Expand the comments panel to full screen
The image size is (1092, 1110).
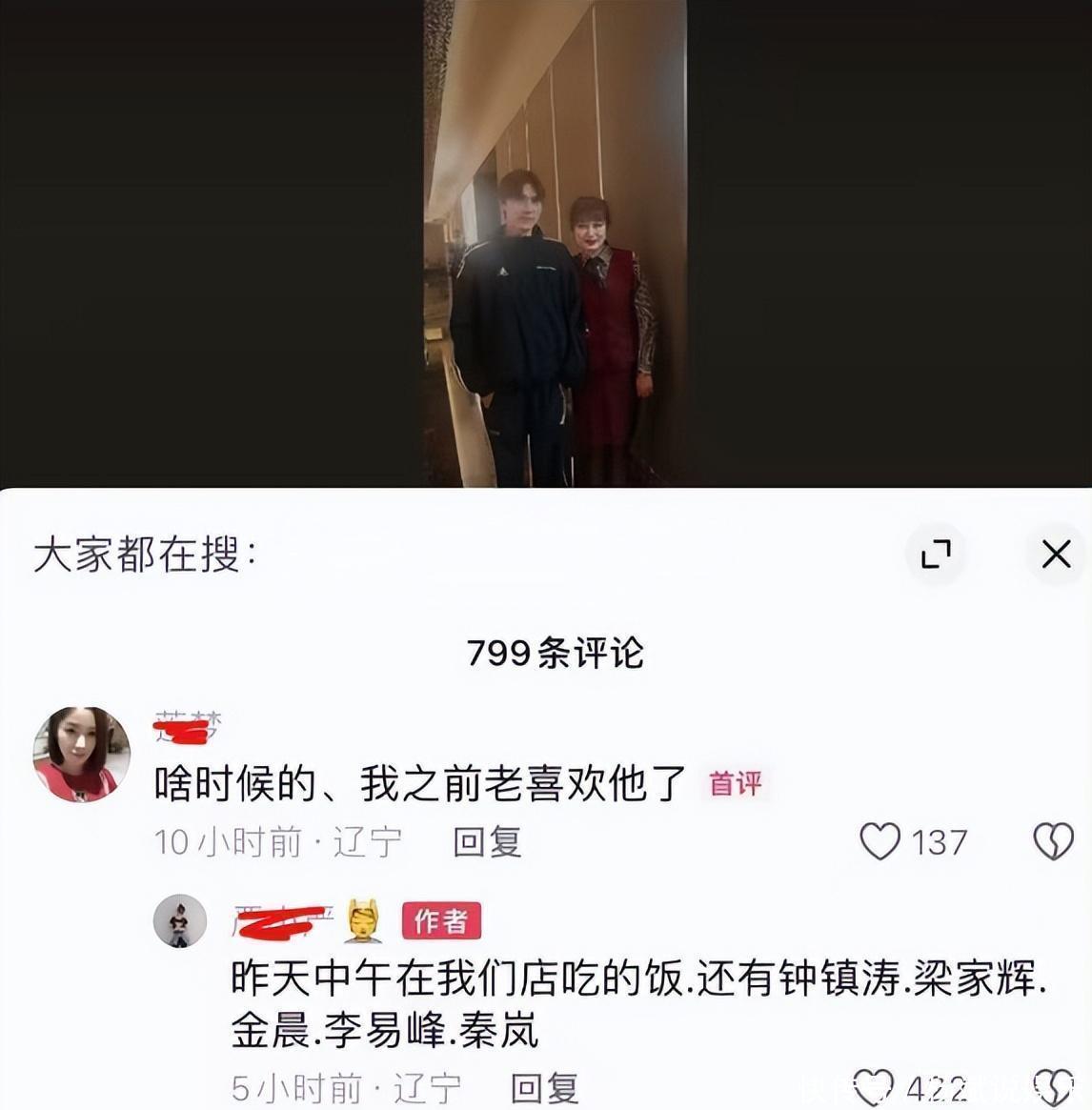936,554
